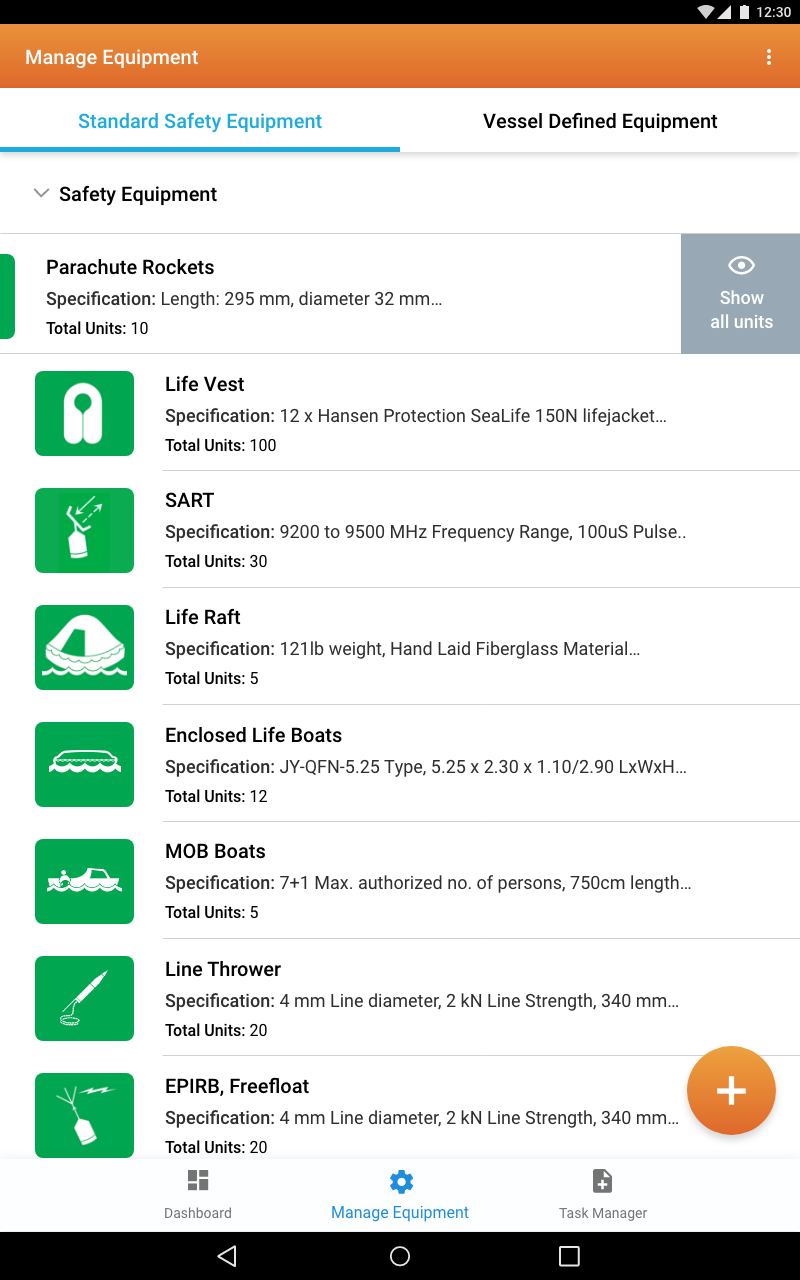Viewport: 800px width, 1280px height.
Task: Switch to the Task Manager tab
Action: [603, 1195]
